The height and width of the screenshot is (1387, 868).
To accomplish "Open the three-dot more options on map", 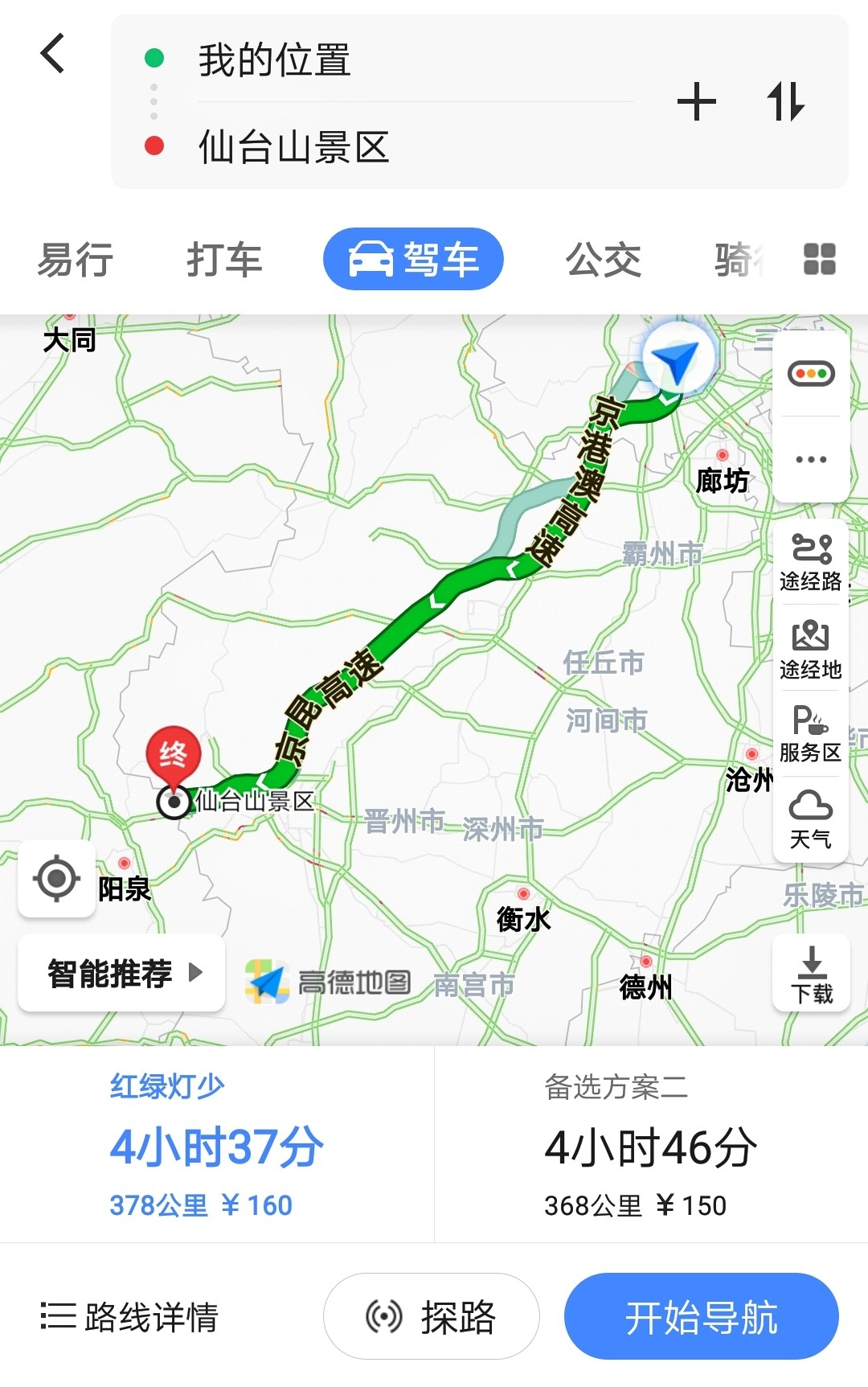I will (x=811, y=460).
